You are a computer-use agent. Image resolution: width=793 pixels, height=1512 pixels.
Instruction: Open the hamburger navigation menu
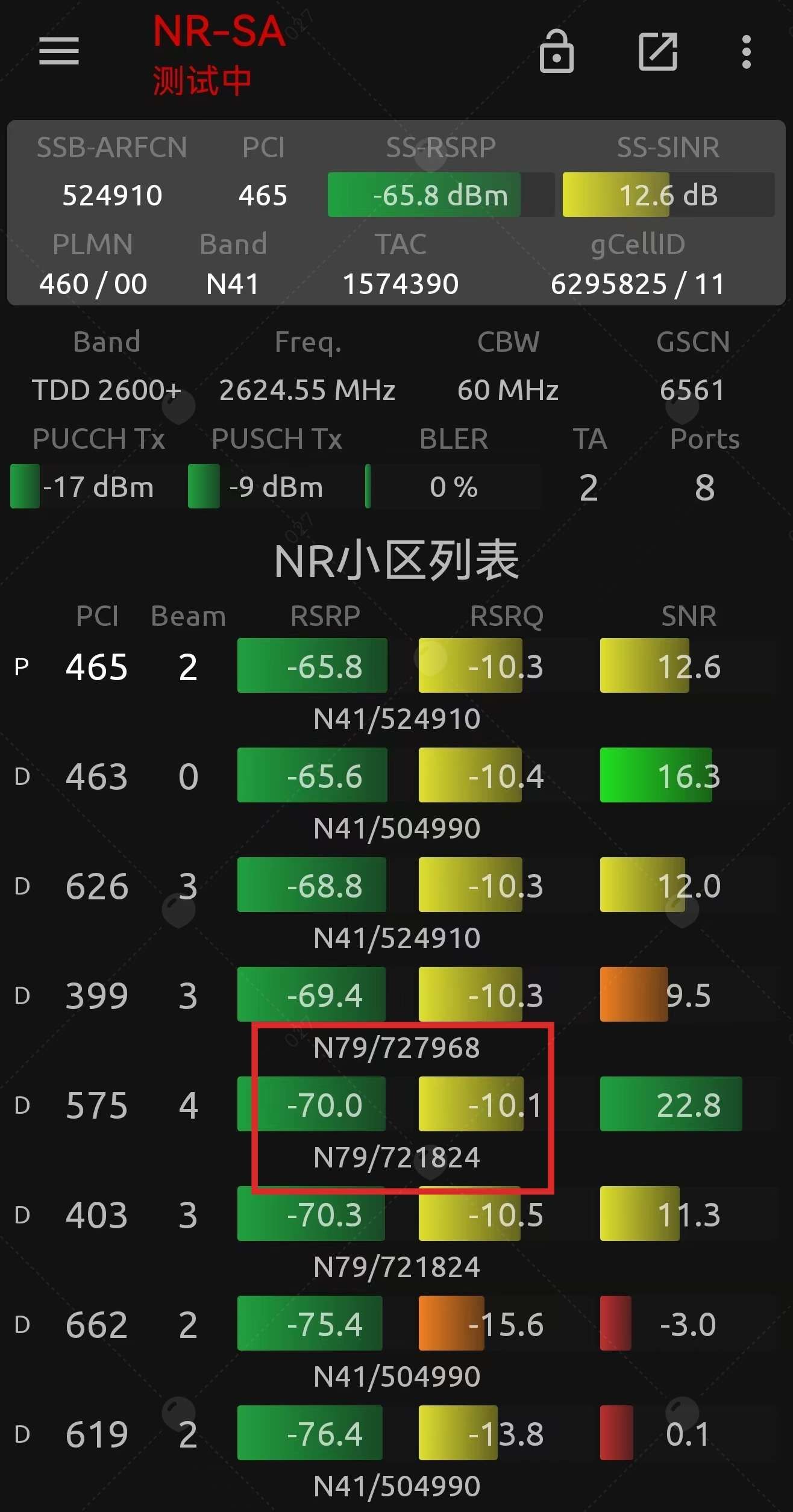pyautogui.click(x=59, y=51)
